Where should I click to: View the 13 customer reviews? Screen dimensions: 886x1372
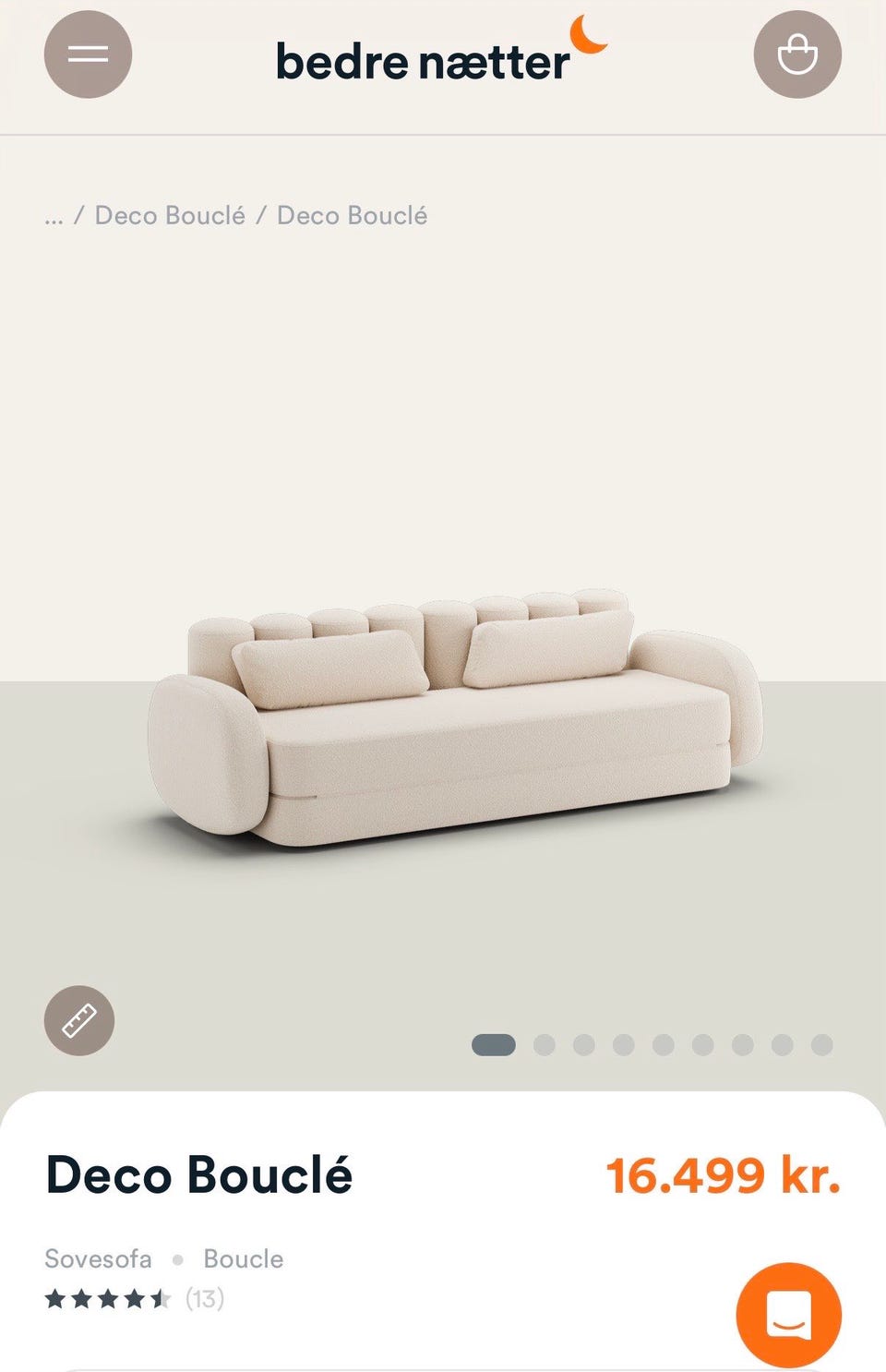tap(204, 1299)
